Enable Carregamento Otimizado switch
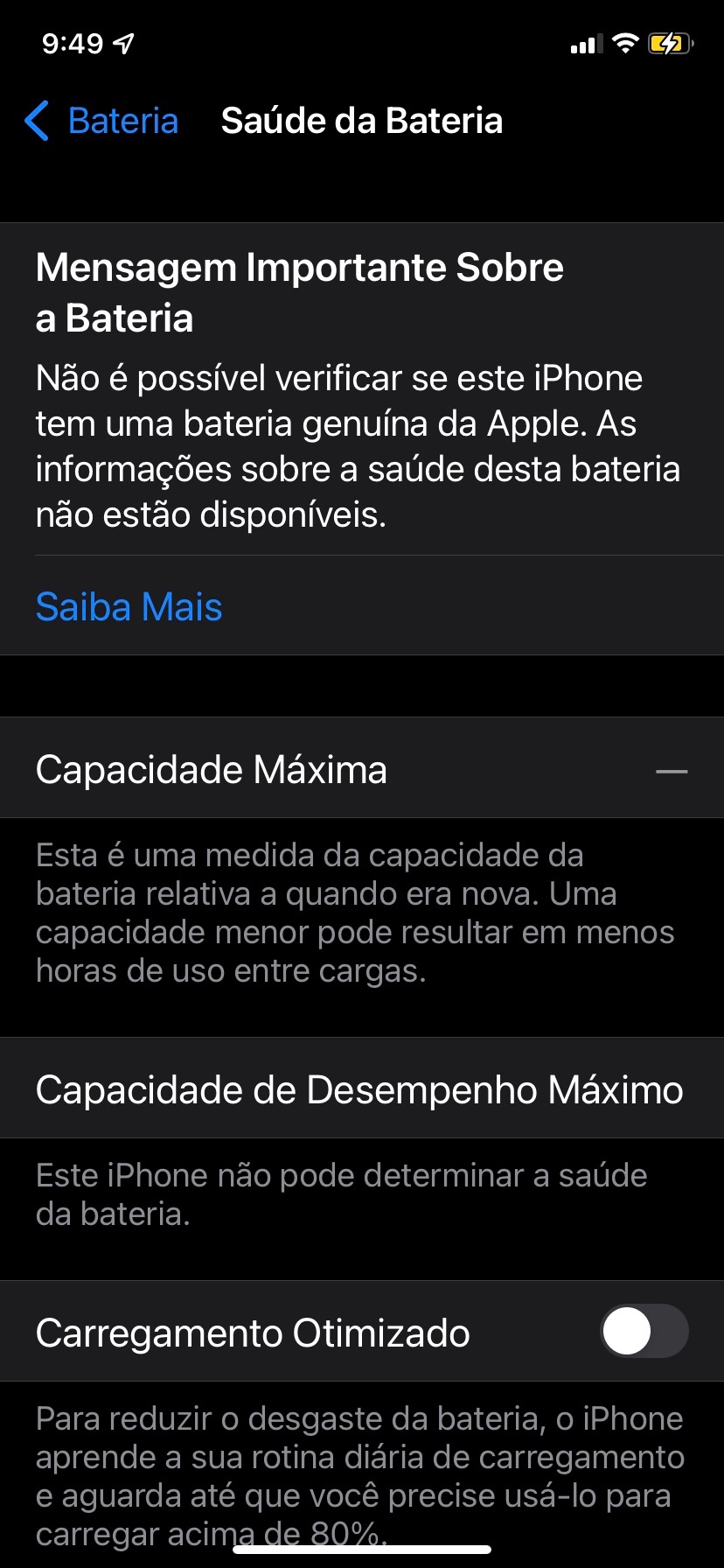The width and height of the screenshot is (724, 1568). coord(644,1332)
